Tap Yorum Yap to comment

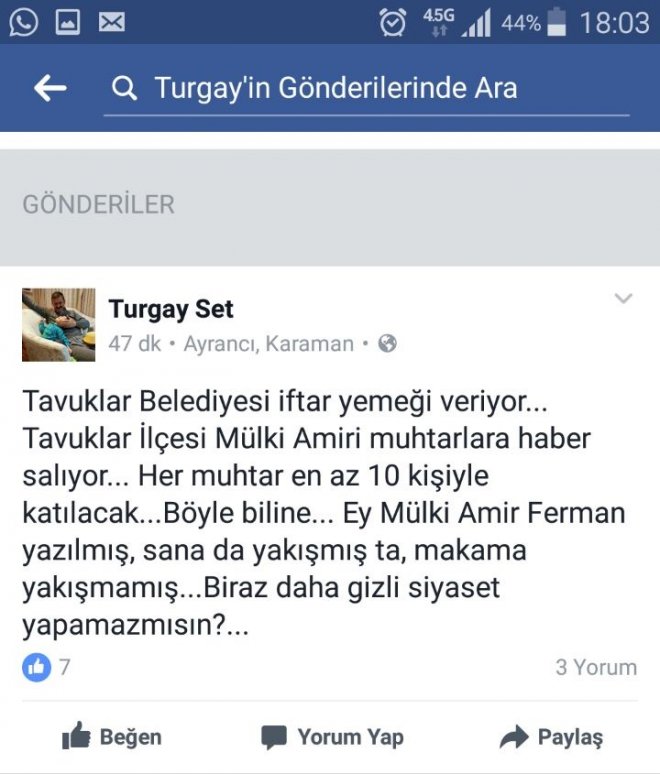[332, 738]
